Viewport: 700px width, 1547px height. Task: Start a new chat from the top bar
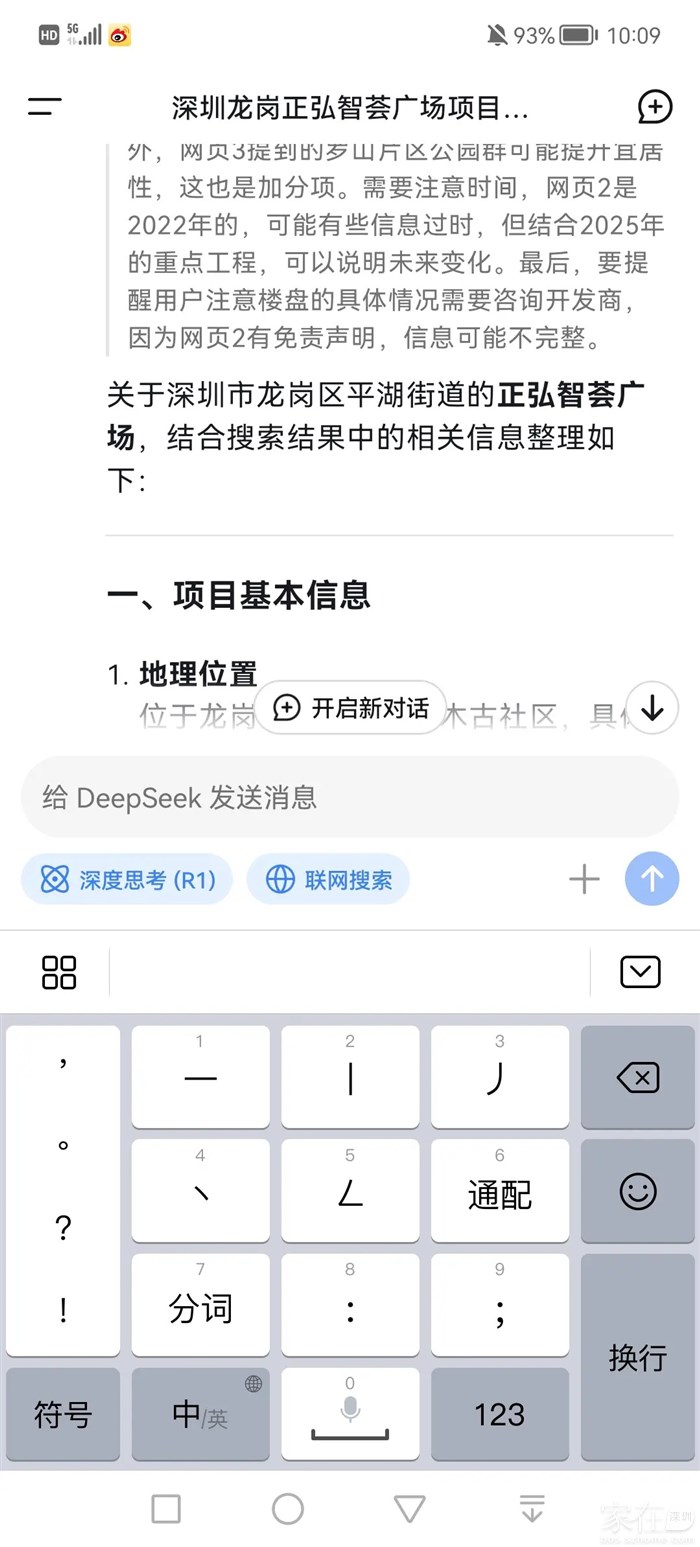tap(654, 107)
